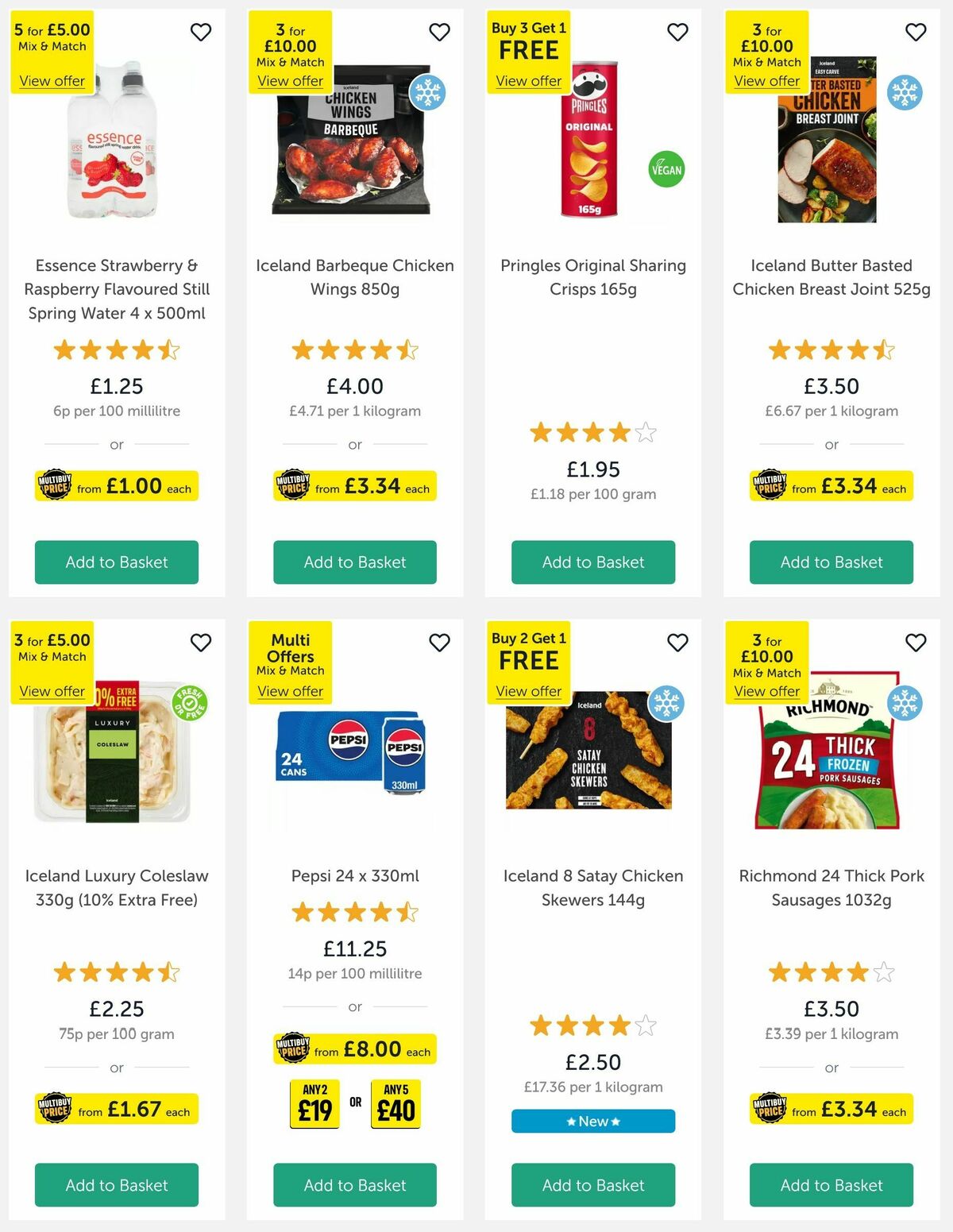Viewport: 953px width, 1232px height.
Task: Add Richmond 24 Thick Pork Sausages to basket
Action: 831,1185
